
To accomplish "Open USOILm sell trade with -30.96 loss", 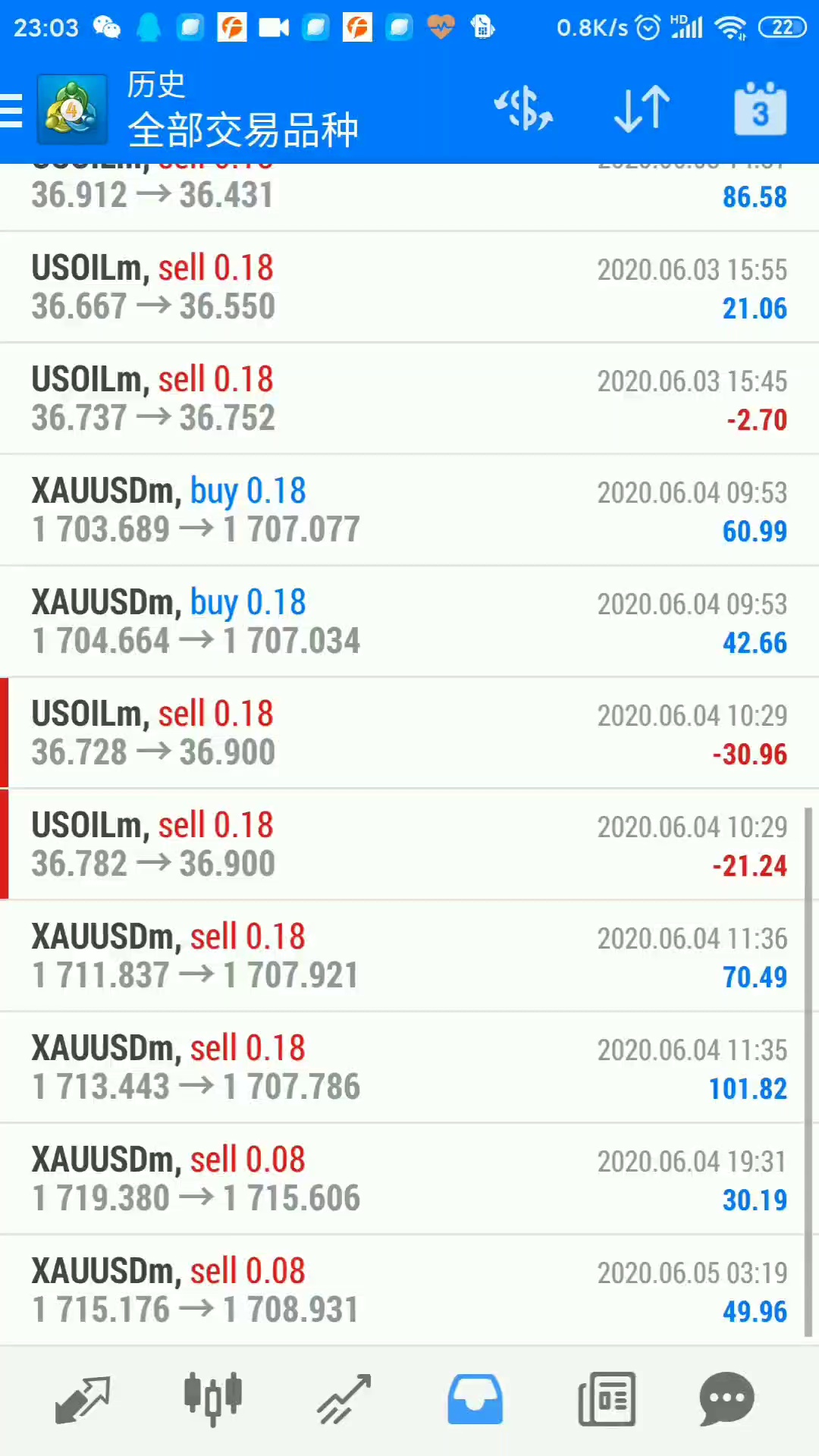I will pos(409,733).
